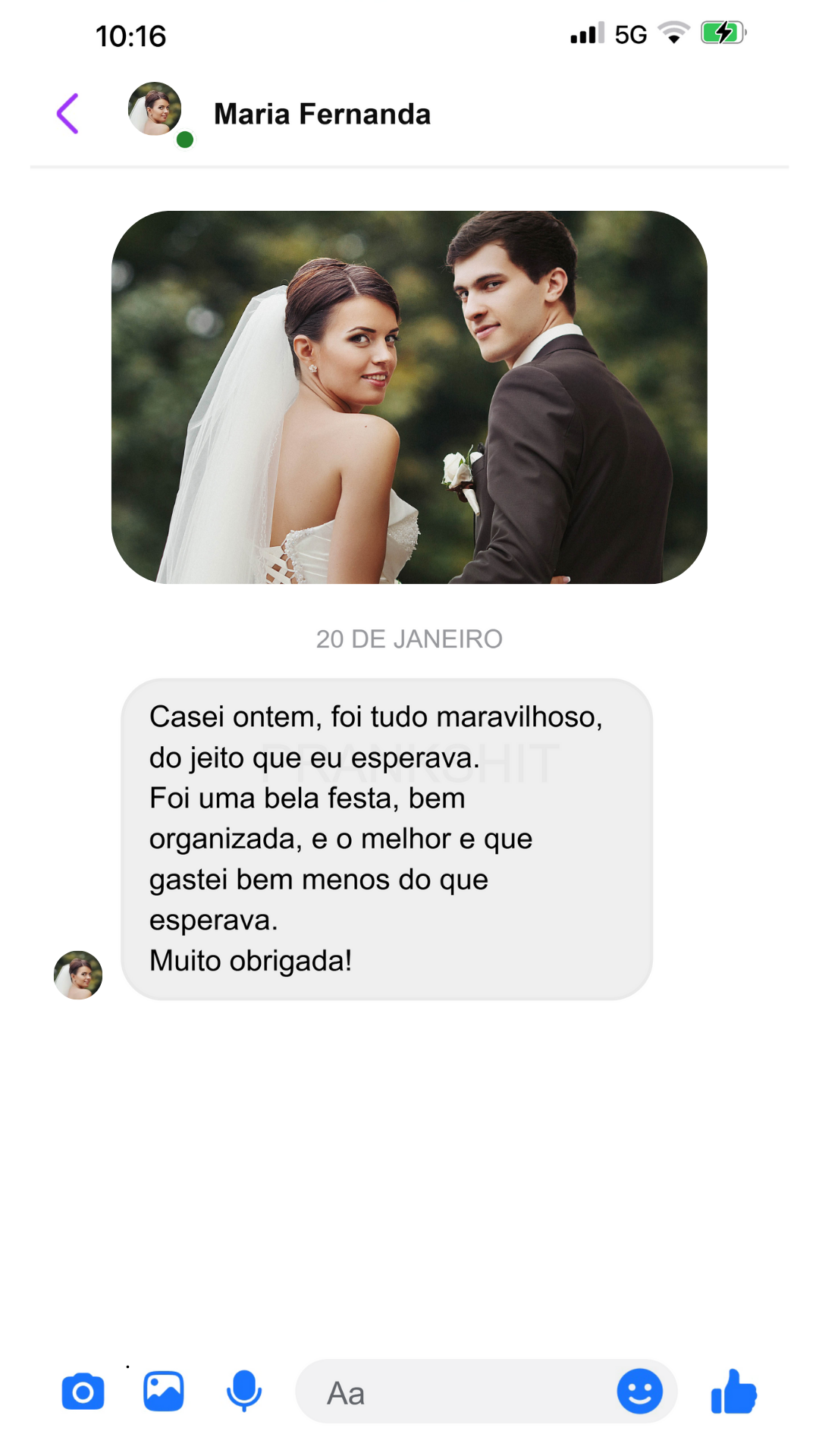Open the wedding photo in the chat

pos(409,397)
